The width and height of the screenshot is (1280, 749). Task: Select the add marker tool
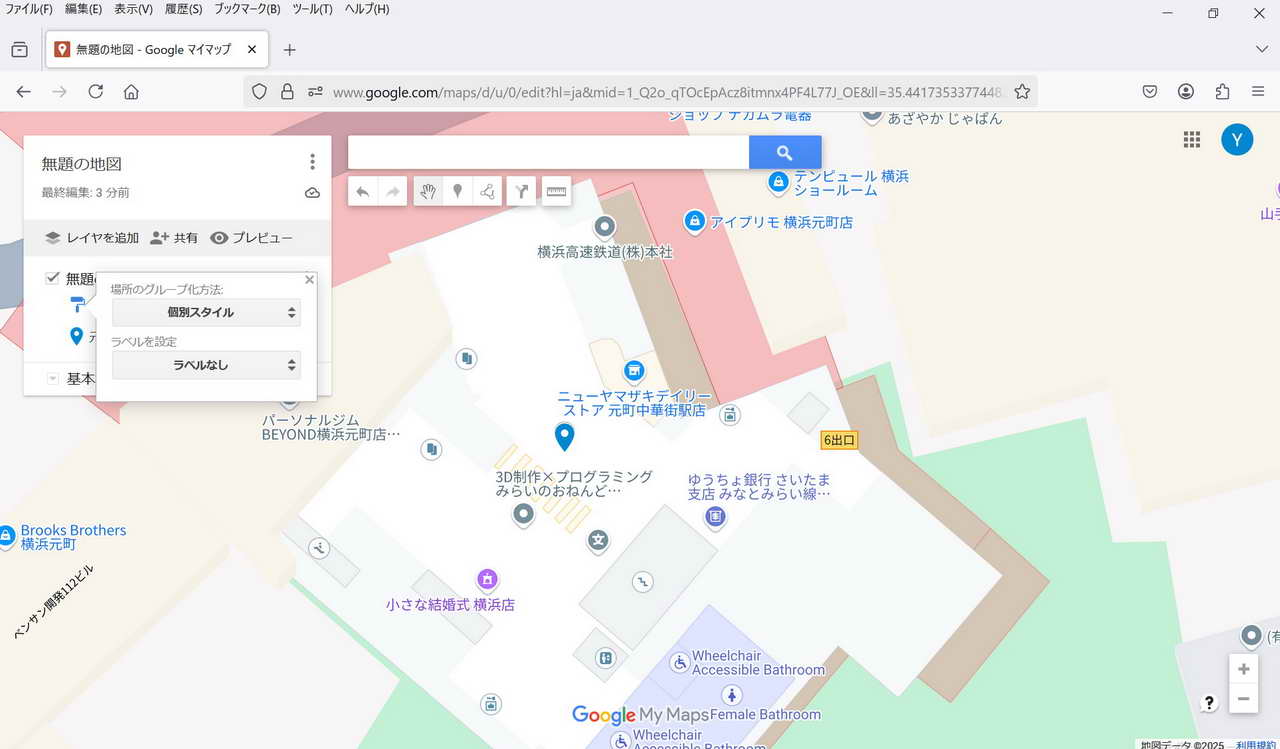[x=458, y=191]
